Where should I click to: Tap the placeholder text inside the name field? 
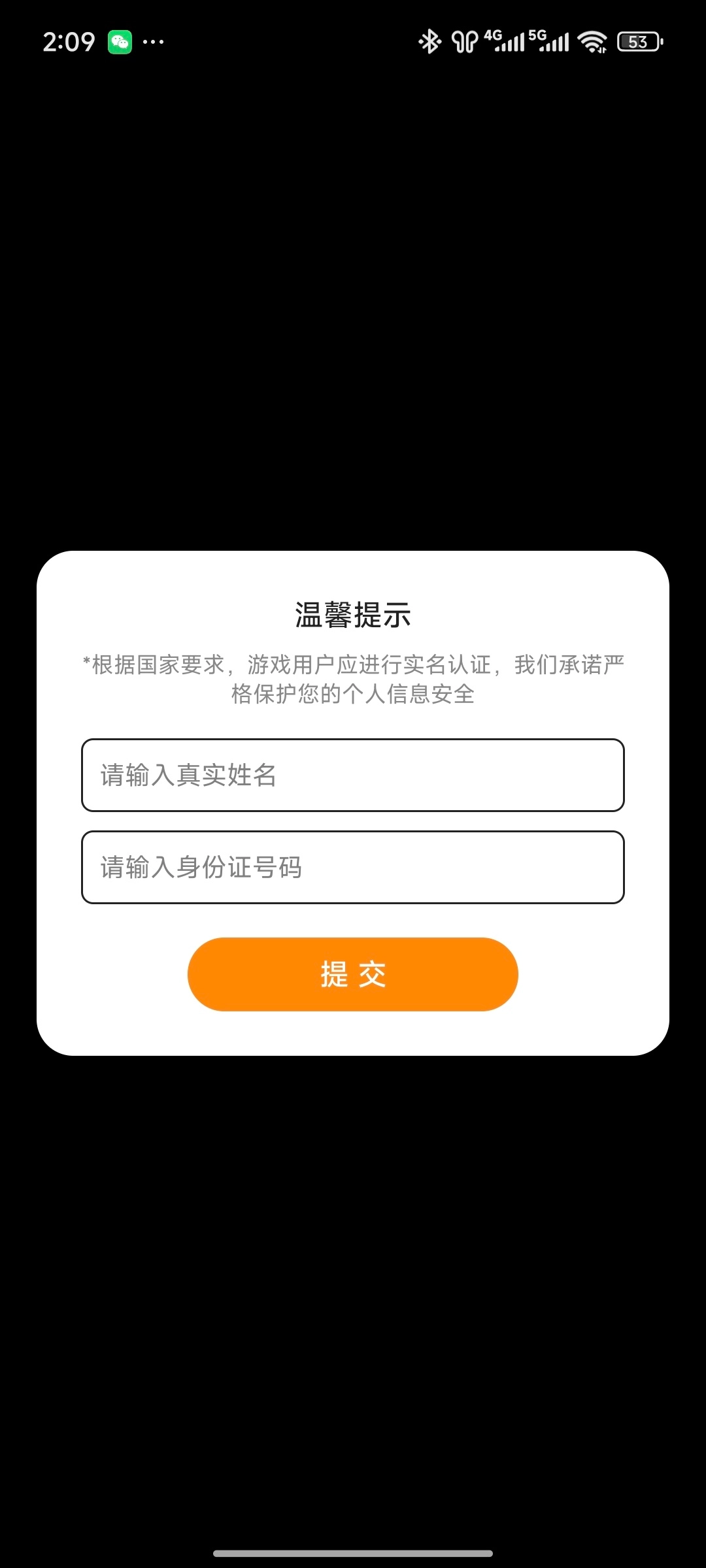[188, 776]
